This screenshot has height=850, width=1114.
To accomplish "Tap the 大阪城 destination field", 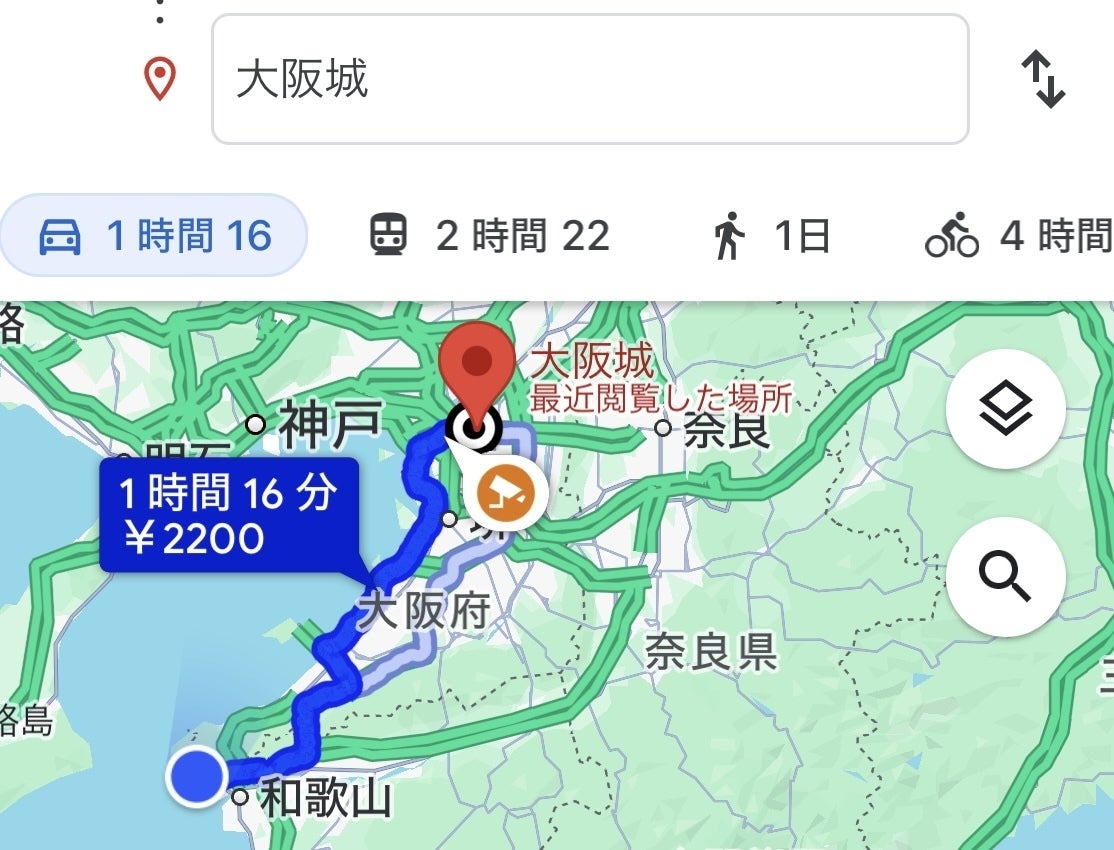I will [590, 79].
